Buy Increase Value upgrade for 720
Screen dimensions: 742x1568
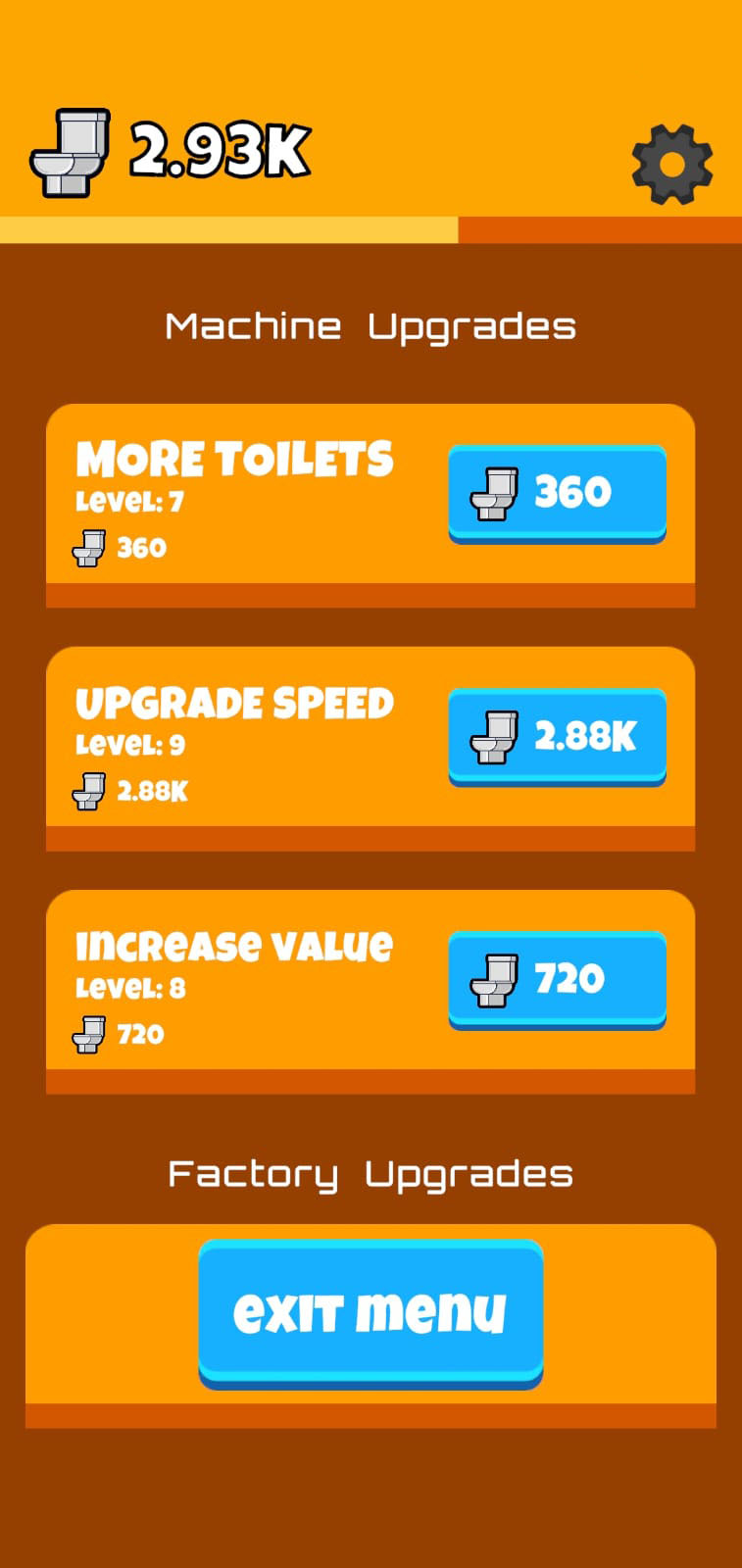pyautogui.click(x=557, y=978)
